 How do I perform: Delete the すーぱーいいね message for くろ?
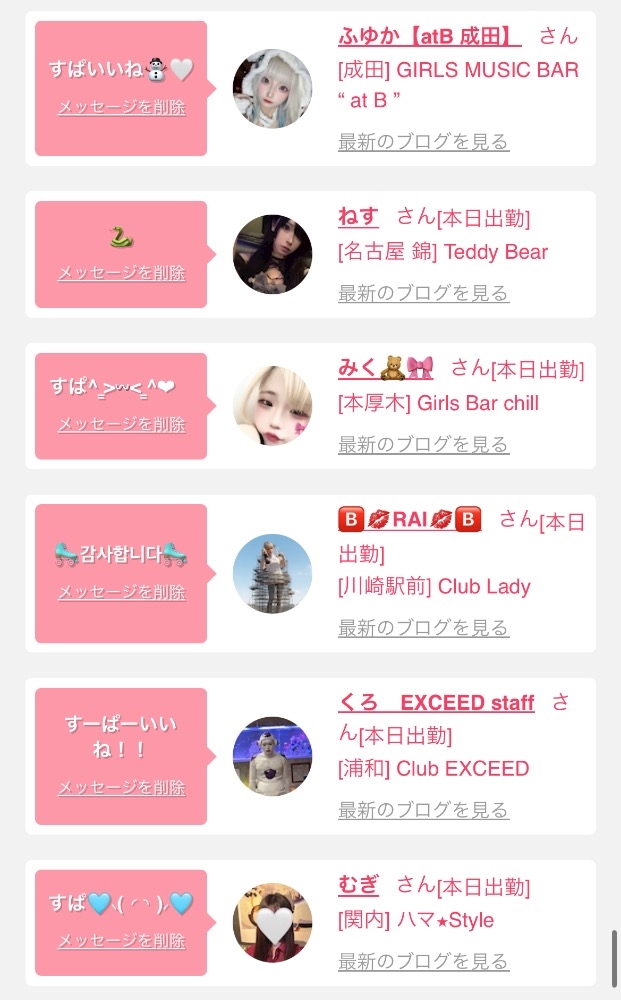[x=121, y=788]
